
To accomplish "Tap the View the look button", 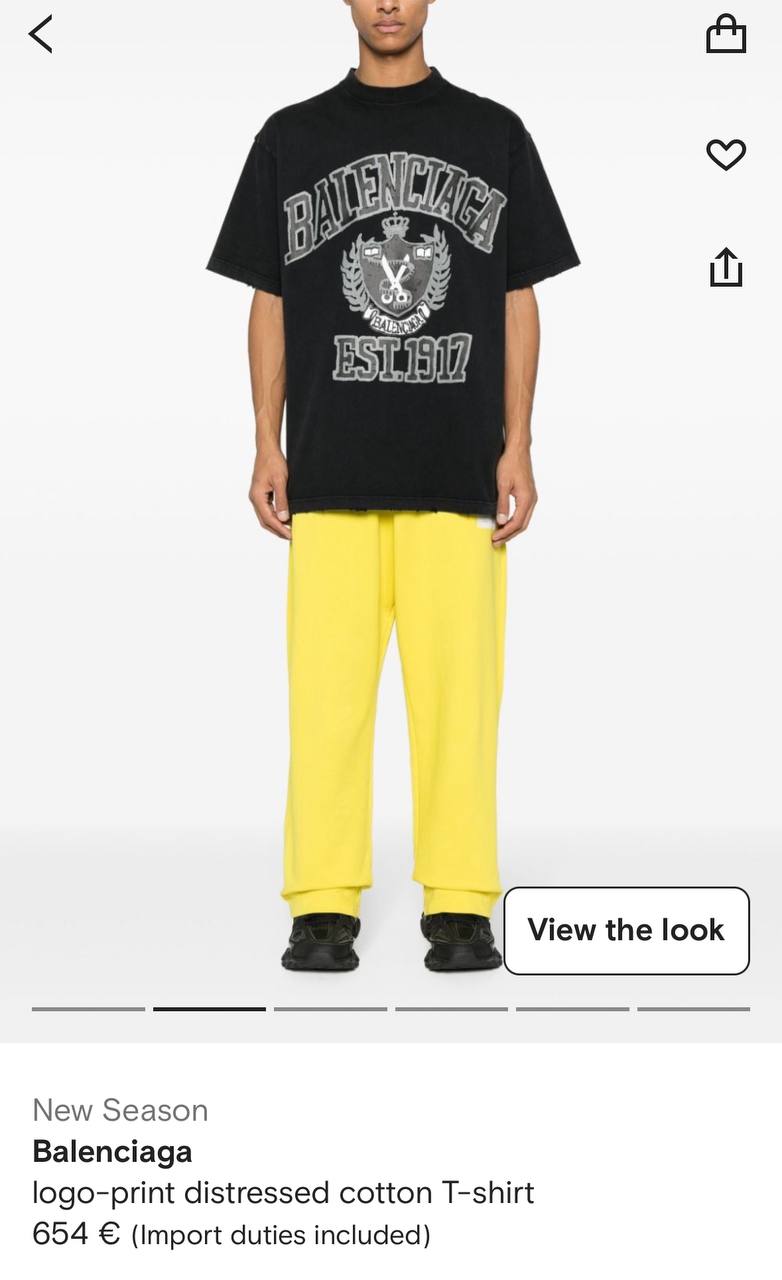I will point(626,930).
